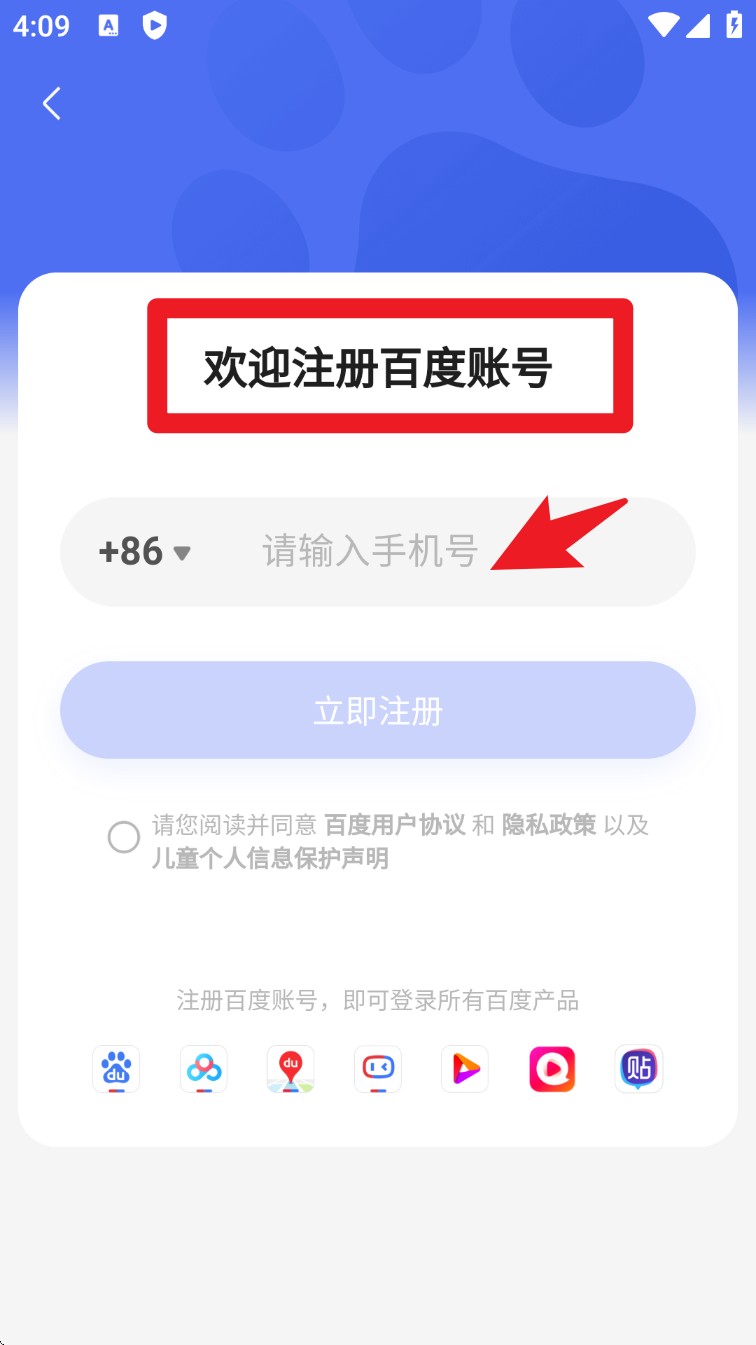Open the 隐私政策 link

coord(548,825)
